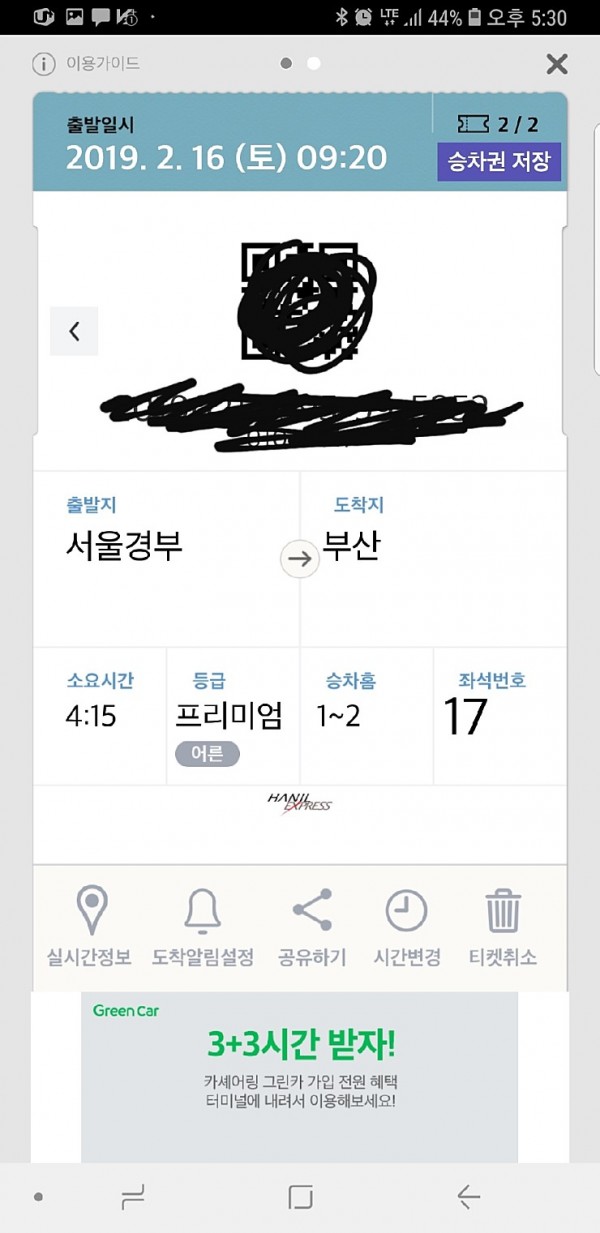The height and width of the screenshot is (1233, 600).
Task: Open 실시간정보 real-time info
Action: click(90, 927)
